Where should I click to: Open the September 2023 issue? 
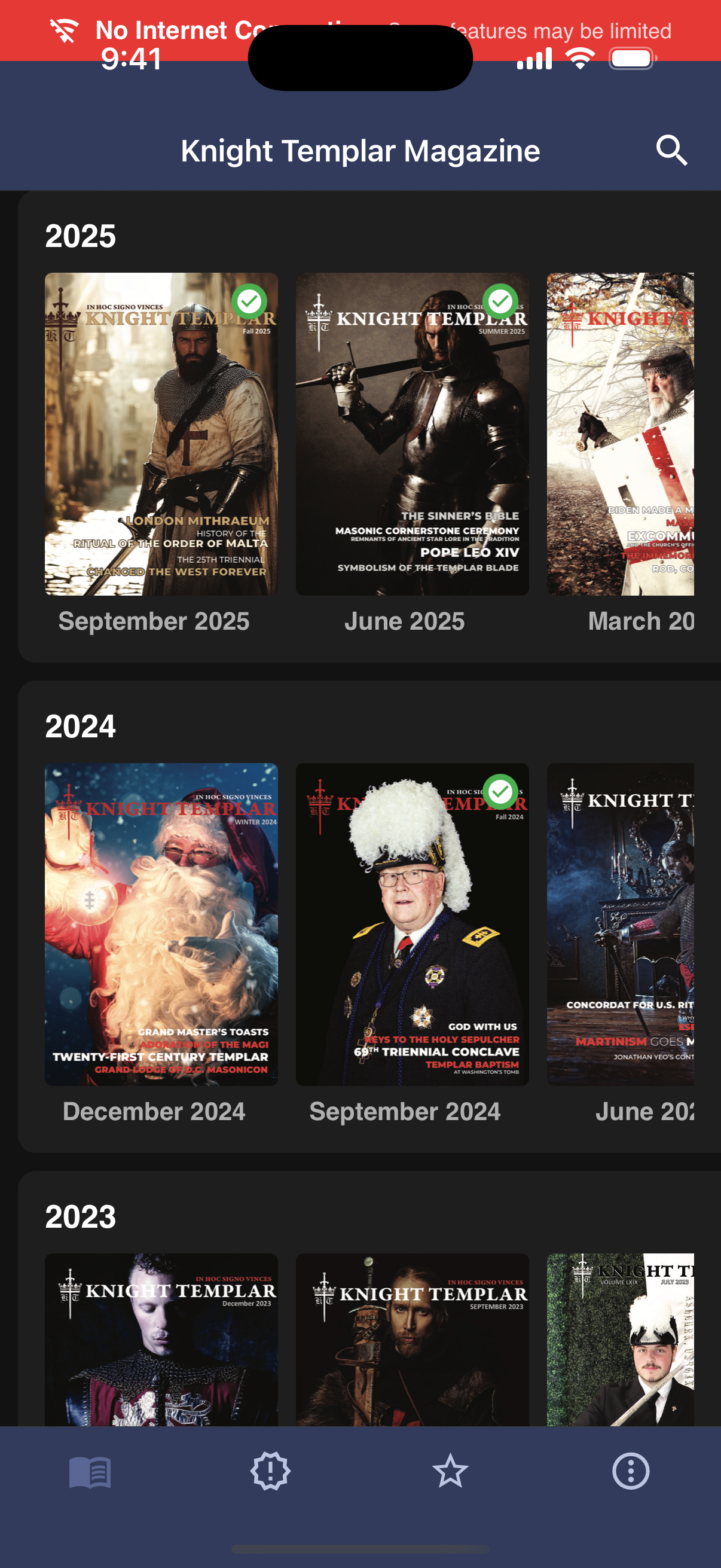[412, 1338]
